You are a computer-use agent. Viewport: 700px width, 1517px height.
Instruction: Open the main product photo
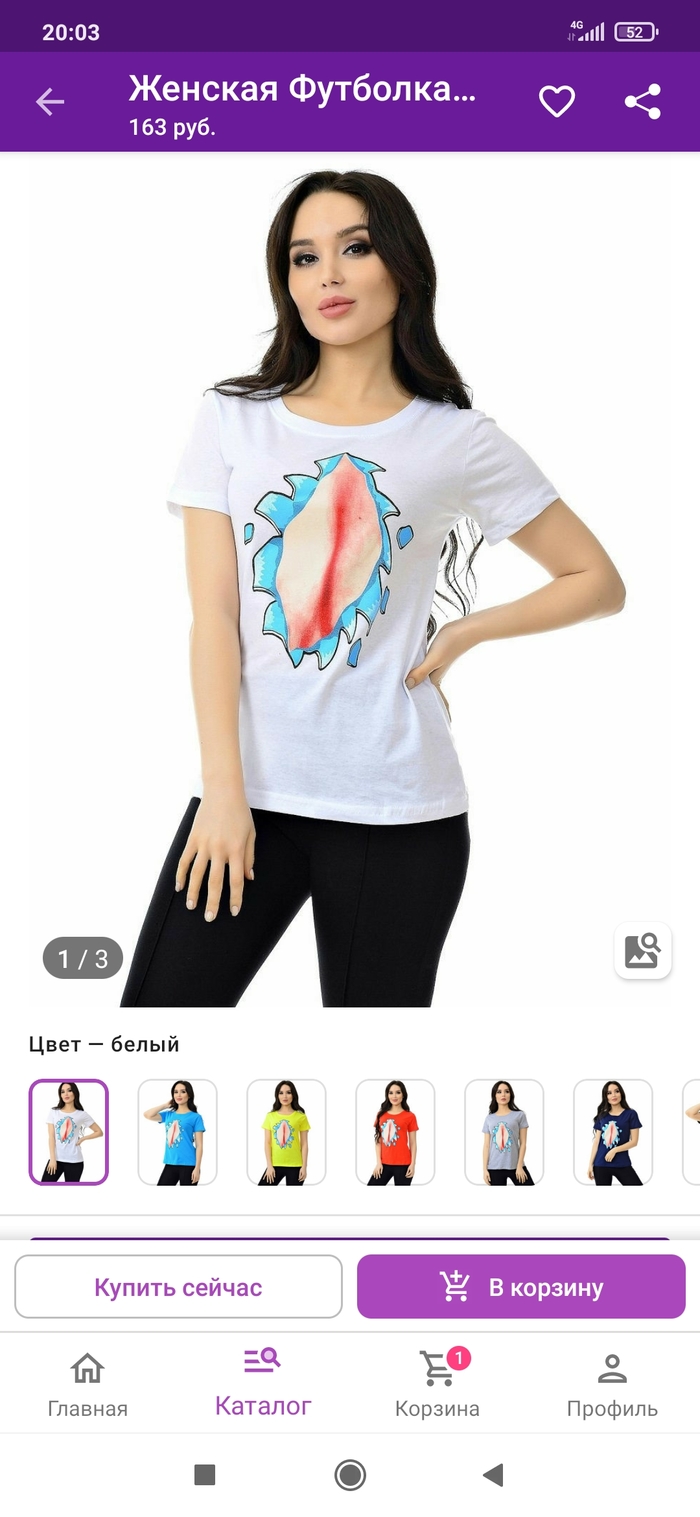coord(350,580)
